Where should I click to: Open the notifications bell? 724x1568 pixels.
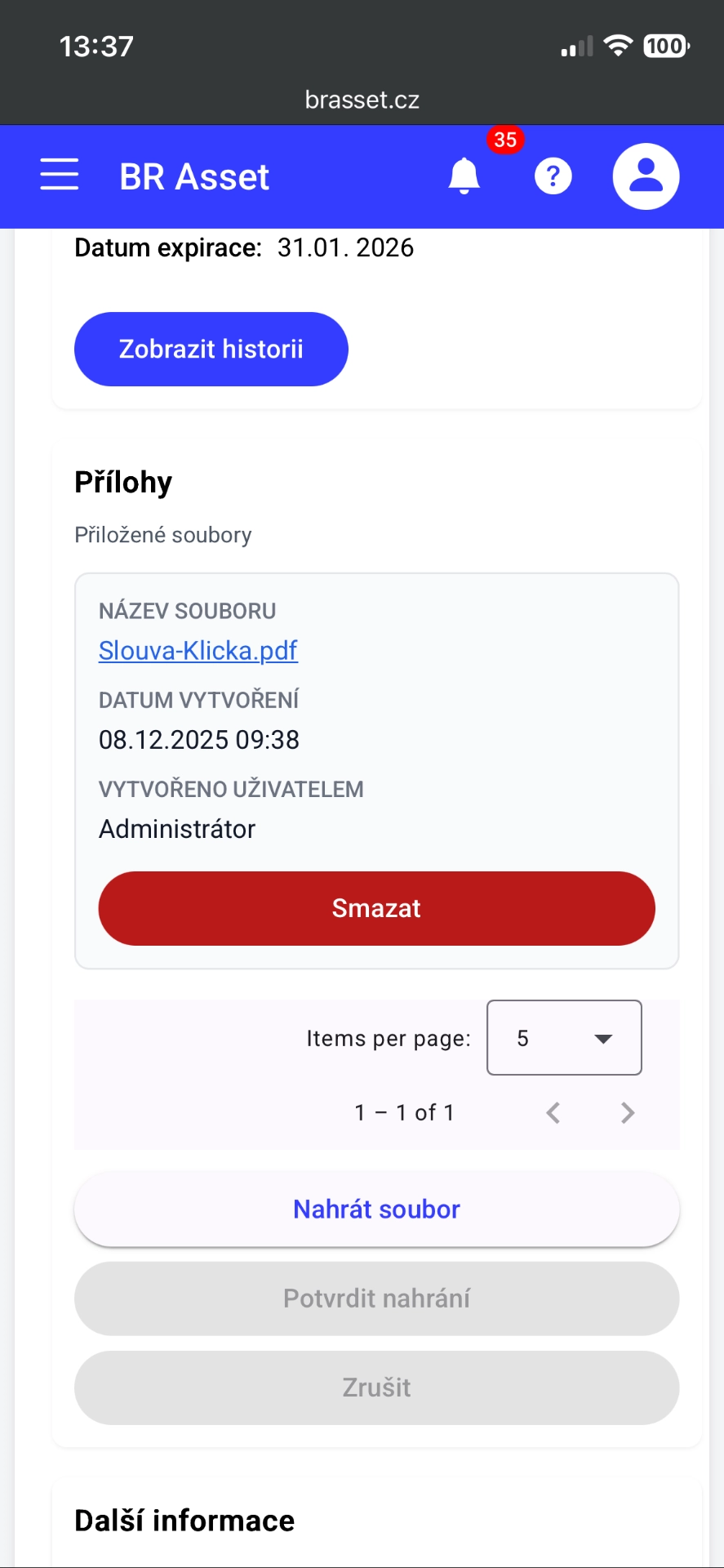point(464,176)
